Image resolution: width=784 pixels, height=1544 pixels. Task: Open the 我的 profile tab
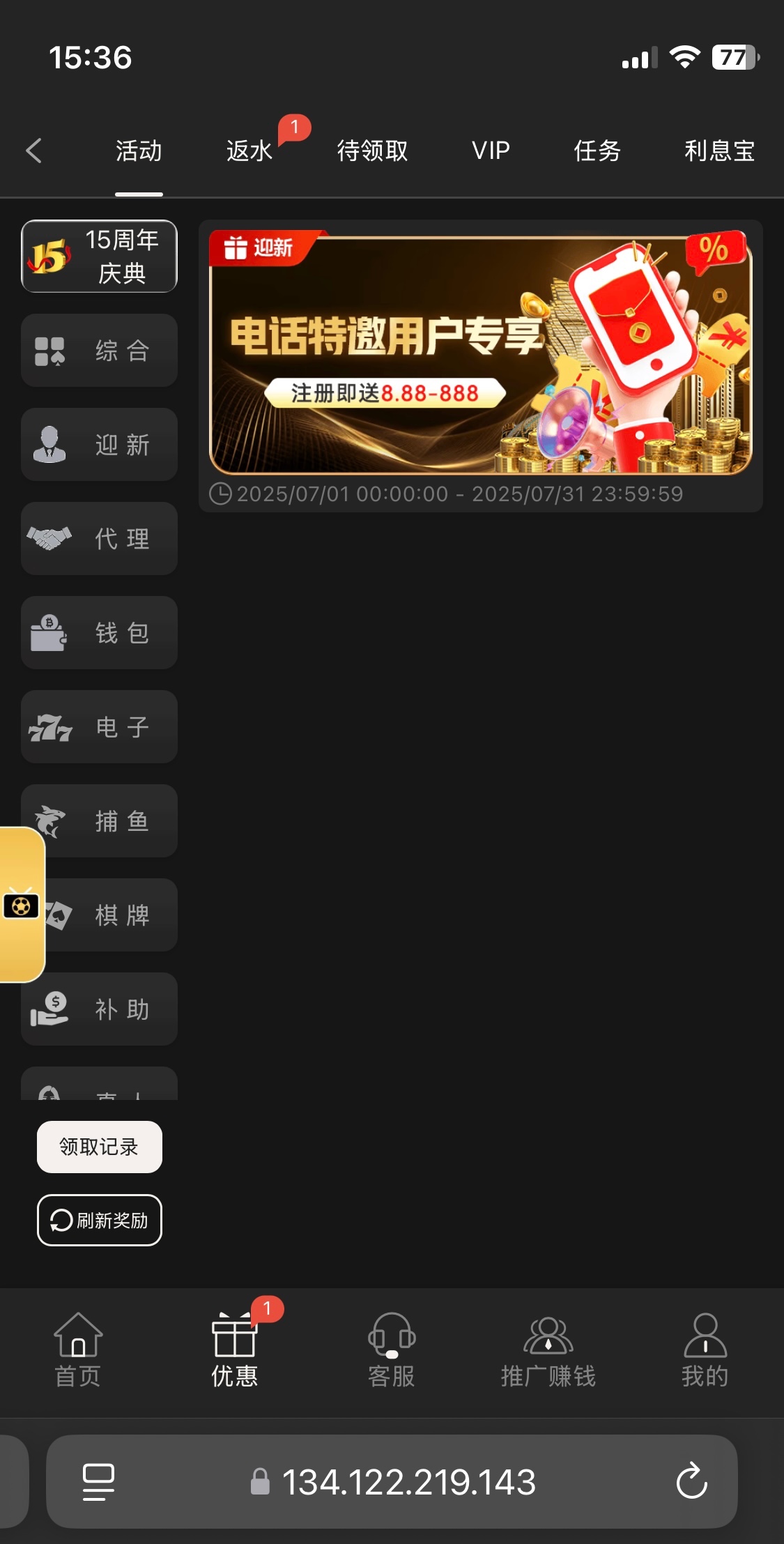pyautogui.click(x=705, y=1350)
